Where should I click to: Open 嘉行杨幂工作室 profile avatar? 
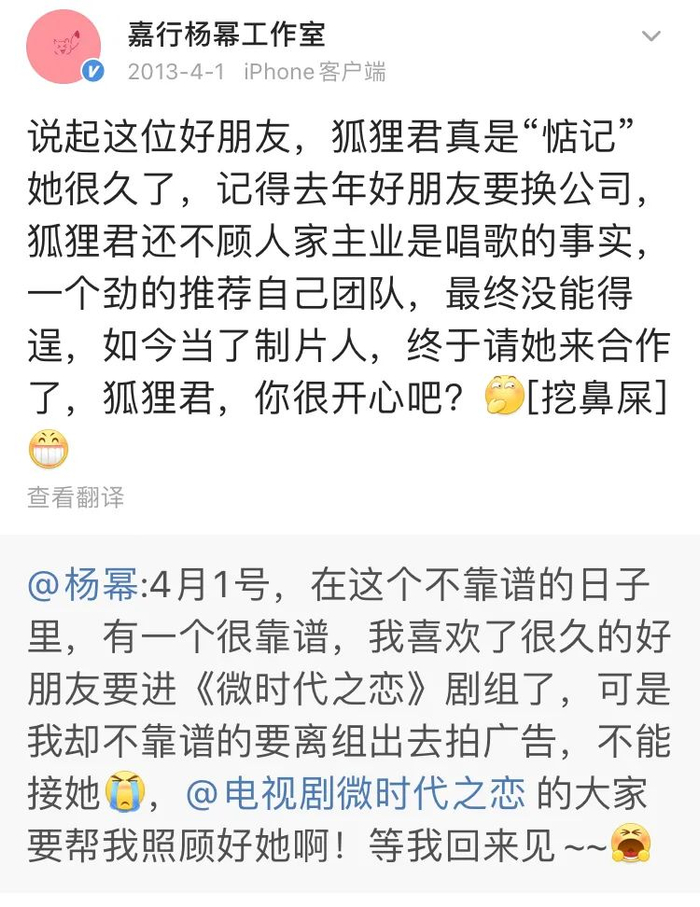pos(64,46)
